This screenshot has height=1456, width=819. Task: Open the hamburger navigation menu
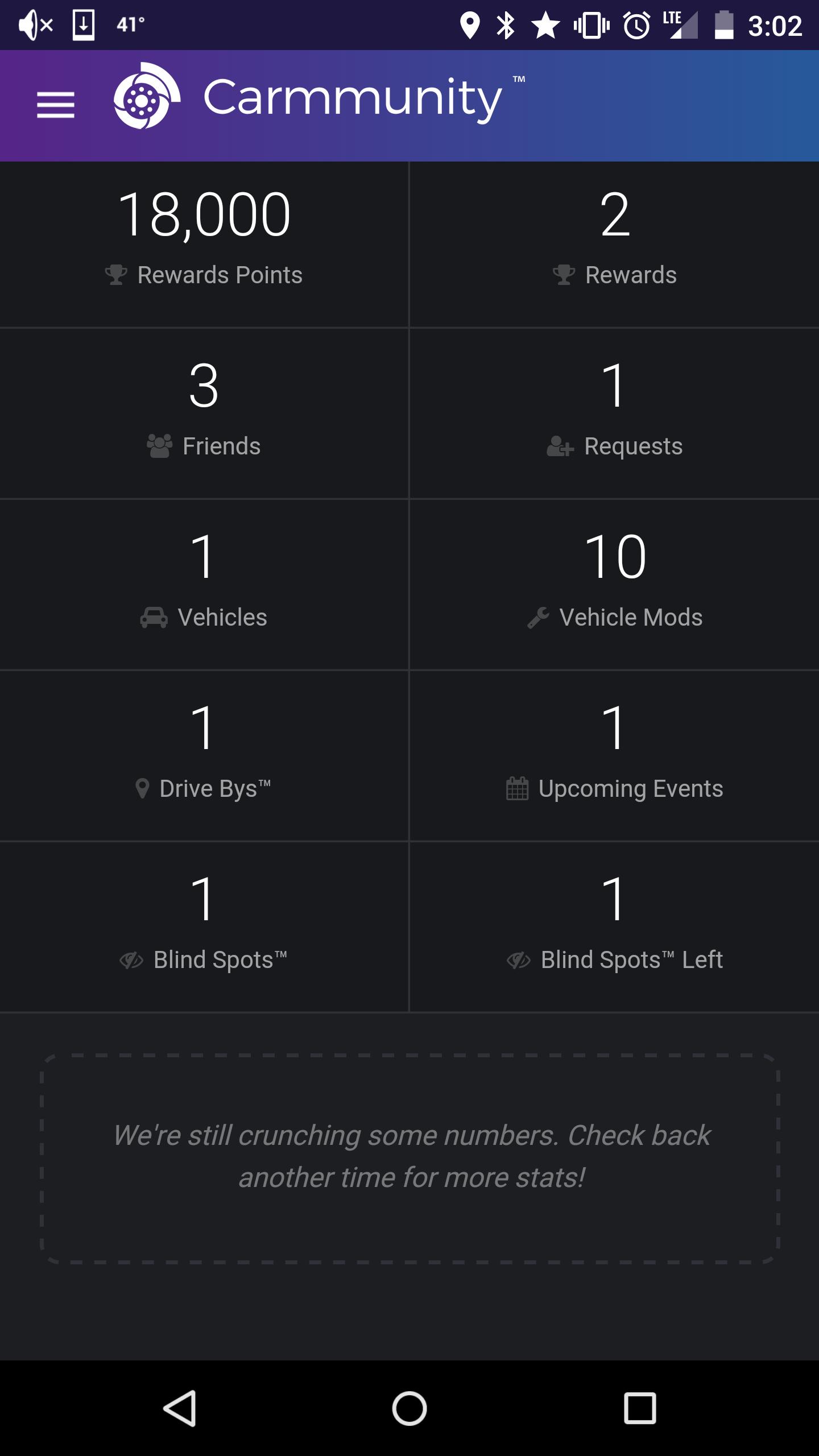pyautogui.click(x=56, y=105)
